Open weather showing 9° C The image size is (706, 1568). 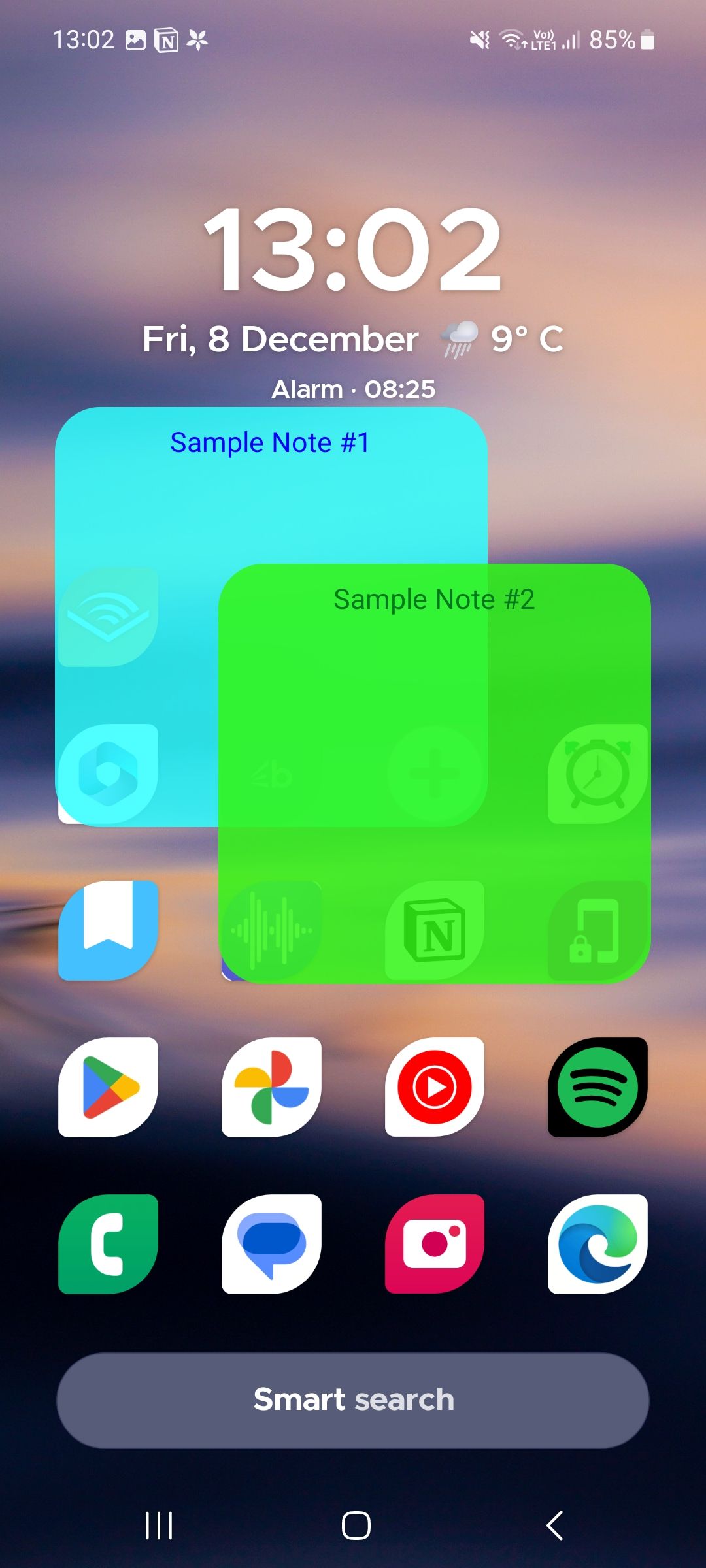(503, 340)
